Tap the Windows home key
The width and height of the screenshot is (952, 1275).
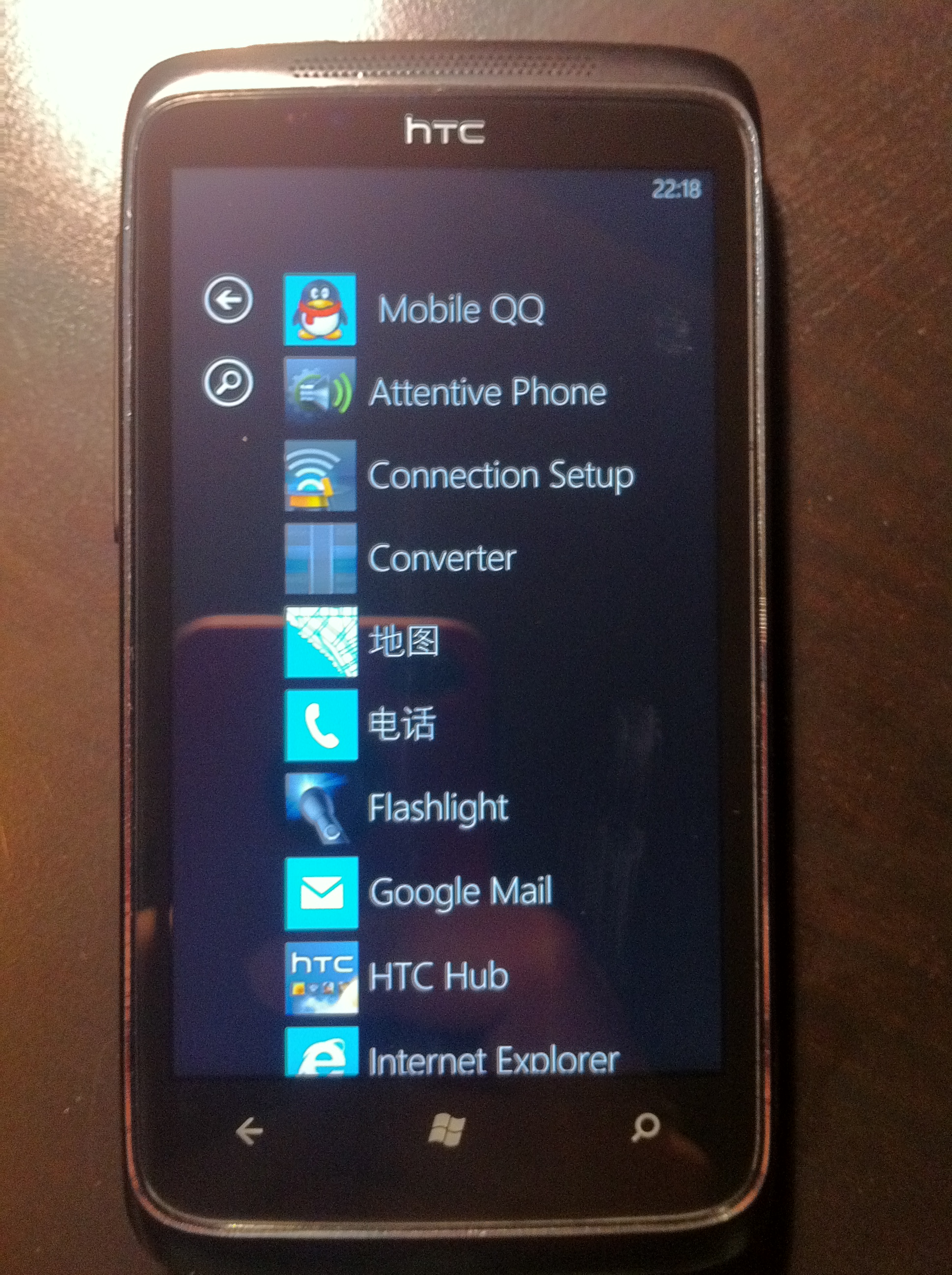coord(446,1130)
